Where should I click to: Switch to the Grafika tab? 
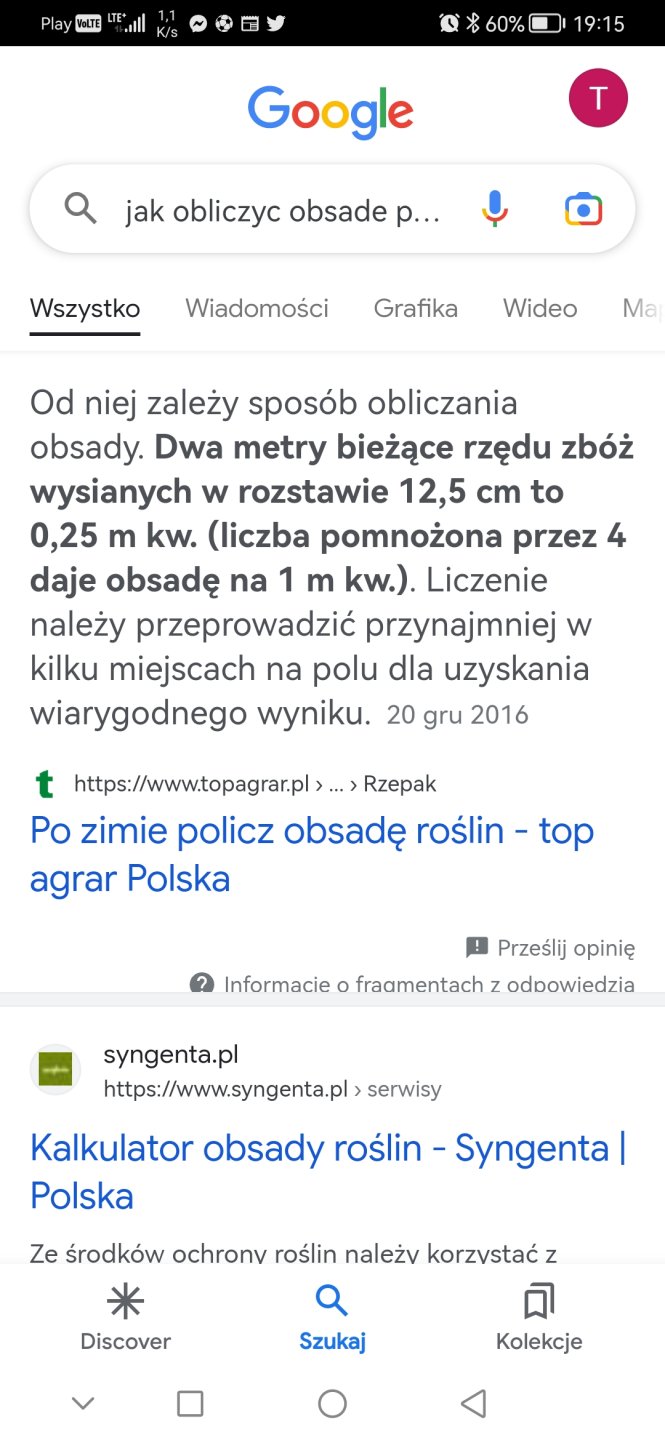click(x=415, y=308)
